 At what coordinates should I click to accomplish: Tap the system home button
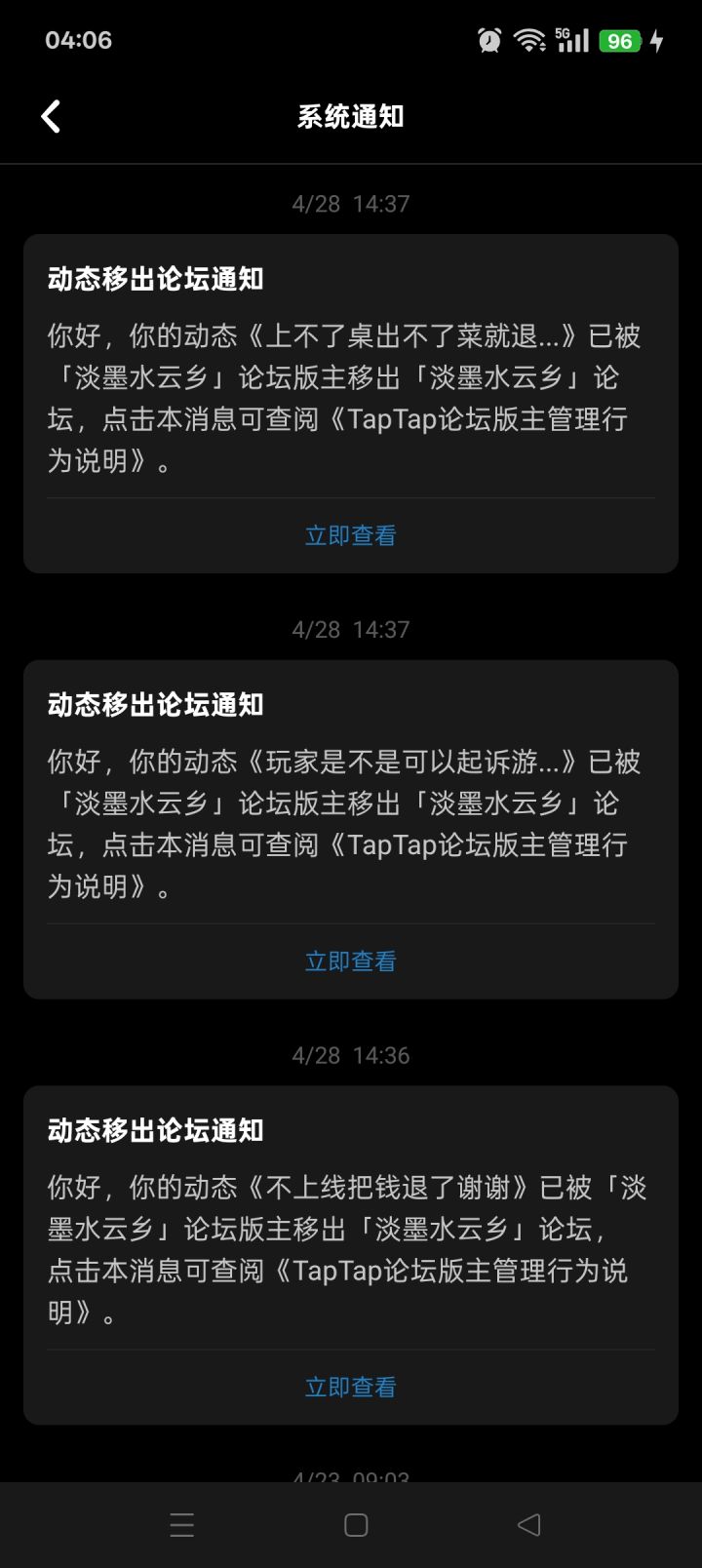pyautogui.click(x=356, y=1525)
